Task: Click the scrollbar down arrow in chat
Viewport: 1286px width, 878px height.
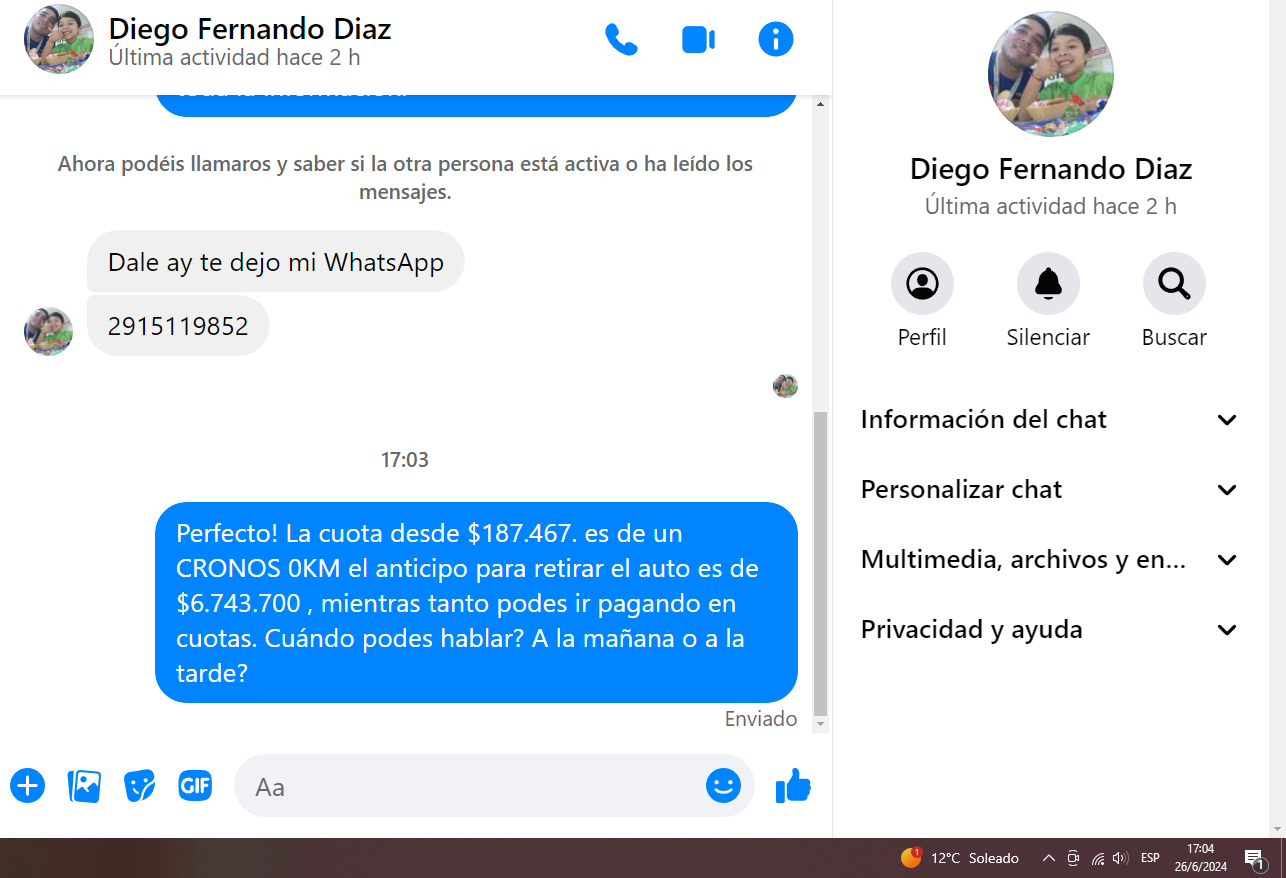Action: 821,723
